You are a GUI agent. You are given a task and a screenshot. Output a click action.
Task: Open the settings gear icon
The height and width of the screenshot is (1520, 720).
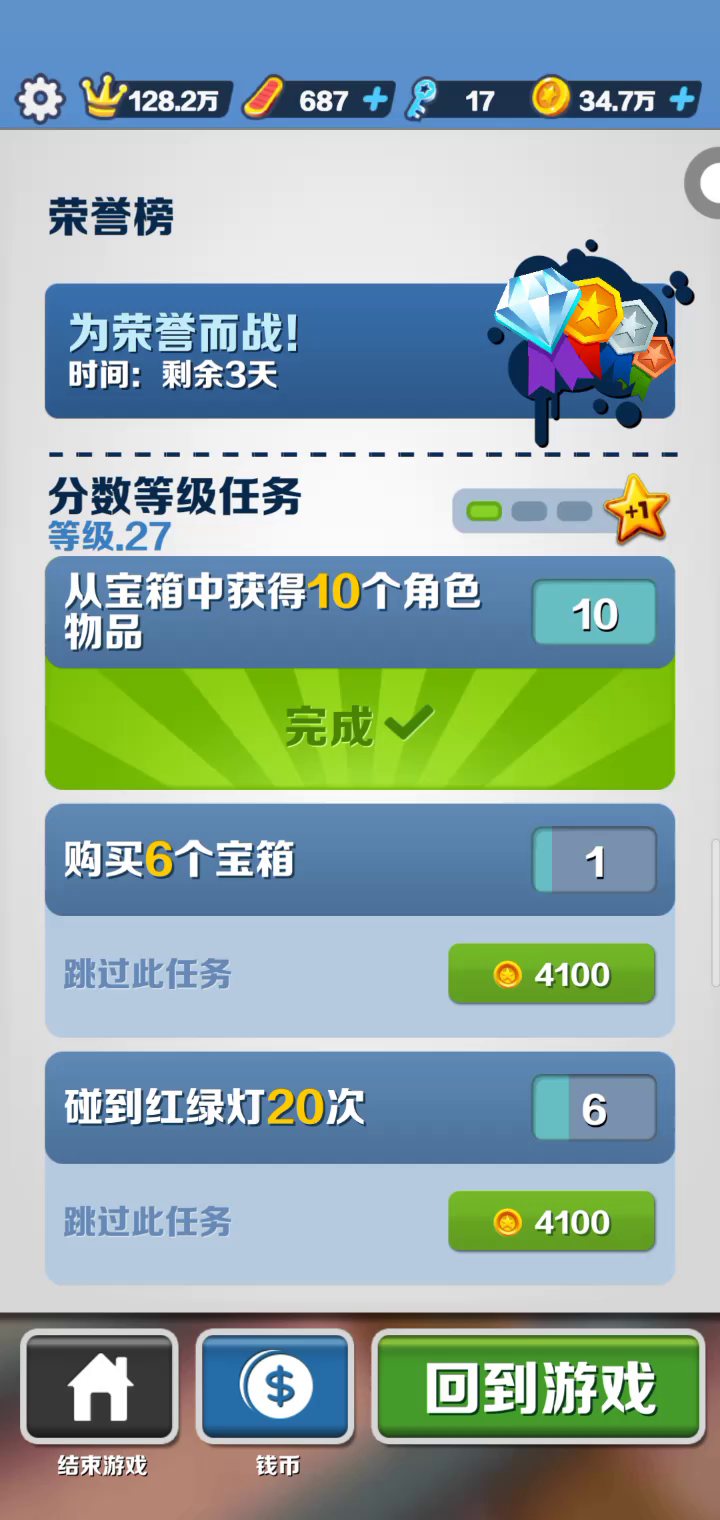pos(40,100)
